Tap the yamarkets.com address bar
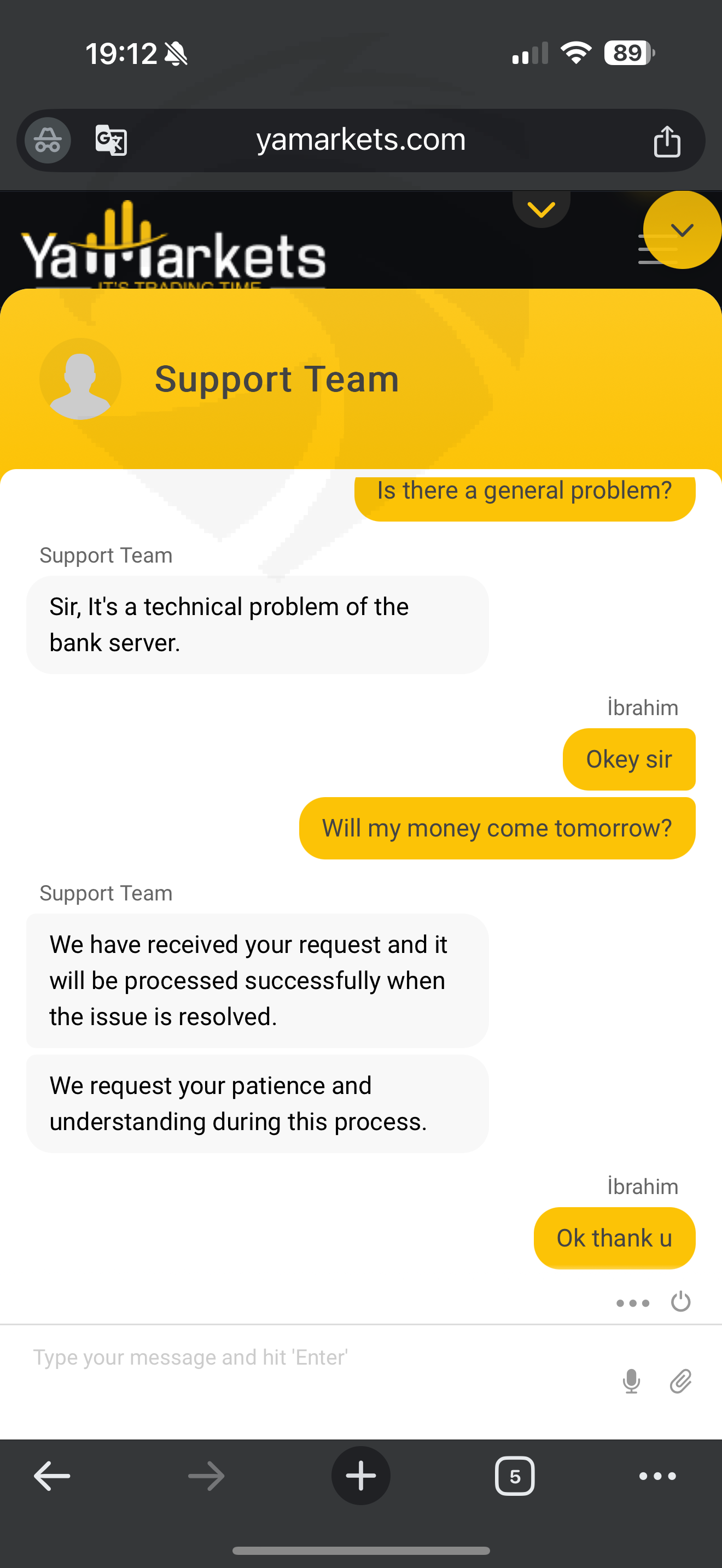 point(361,141)
